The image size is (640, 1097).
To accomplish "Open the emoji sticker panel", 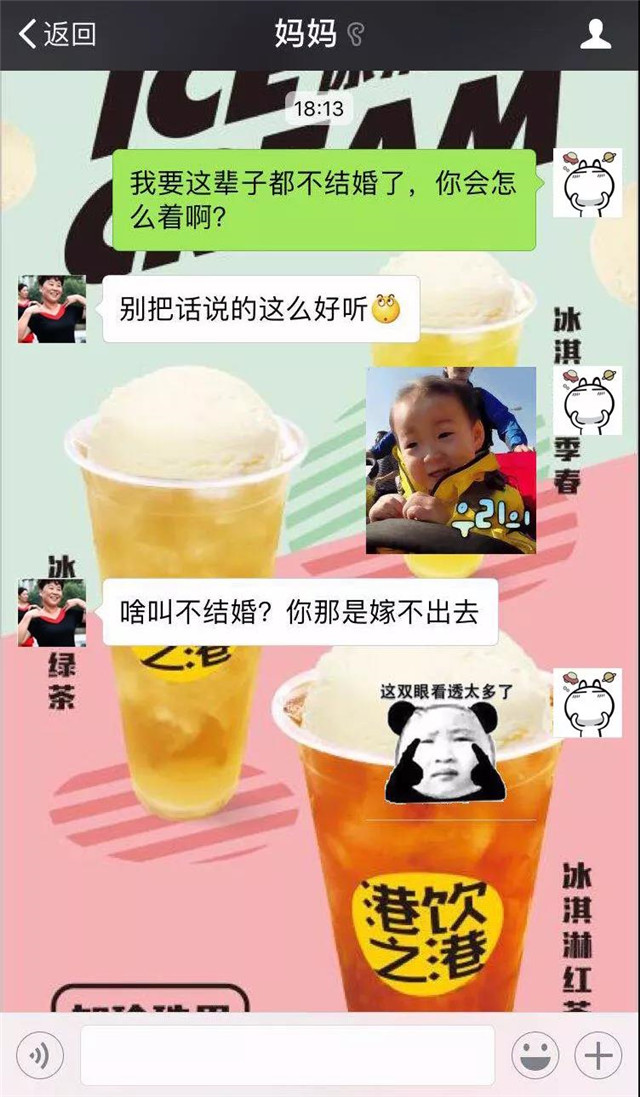I will (535, 1054).
